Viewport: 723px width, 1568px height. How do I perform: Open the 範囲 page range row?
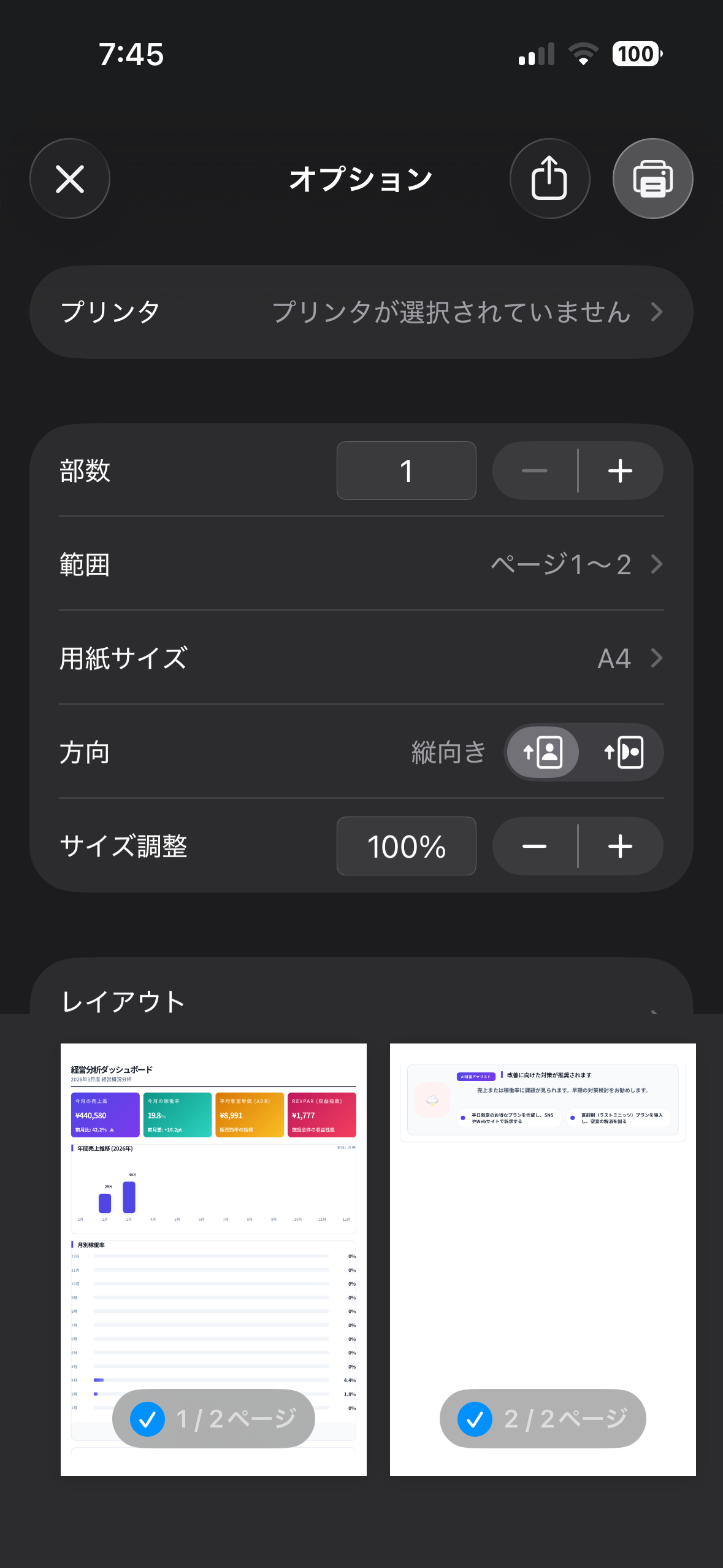(361, 564)
